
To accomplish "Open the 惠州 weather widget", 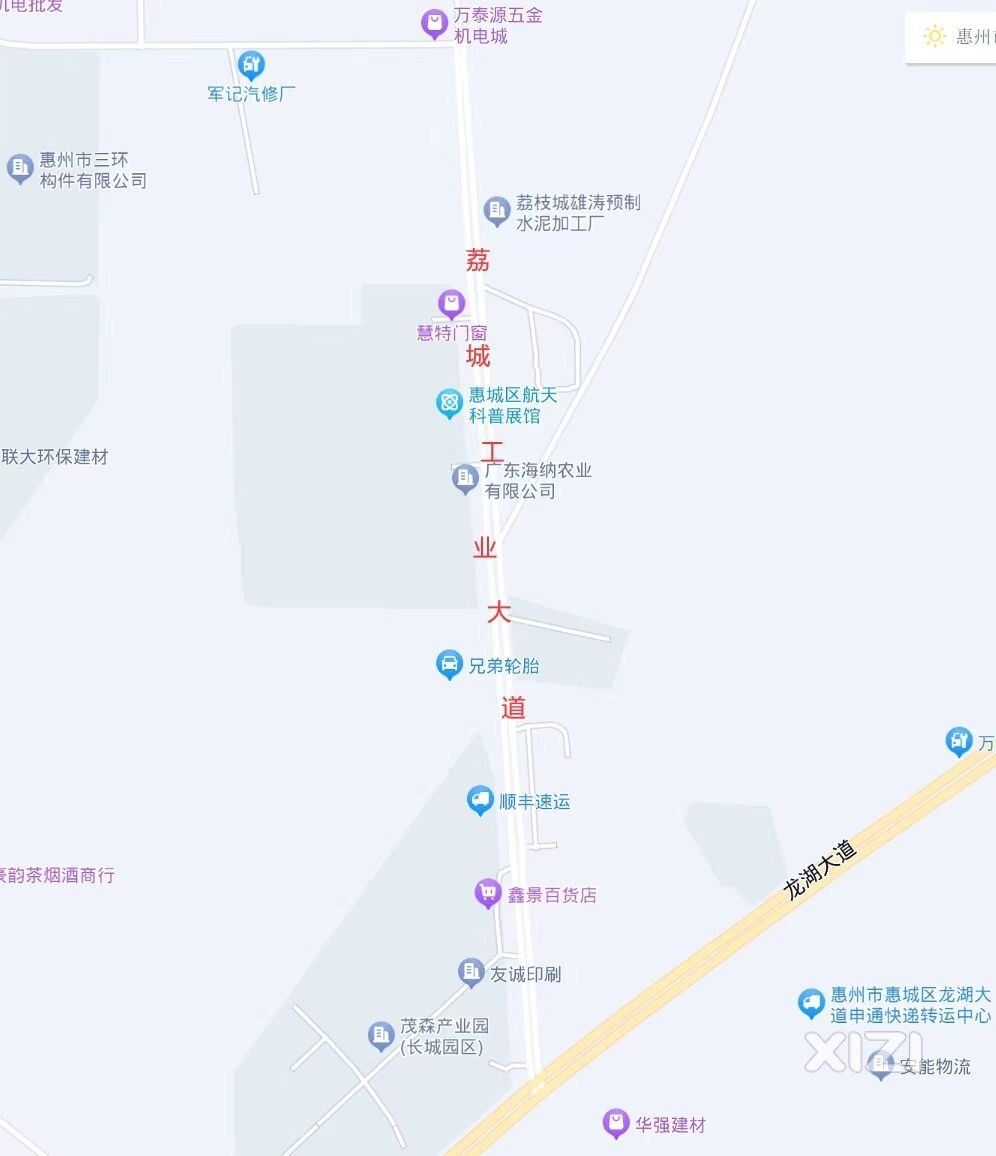I will (x=952, y=37).
